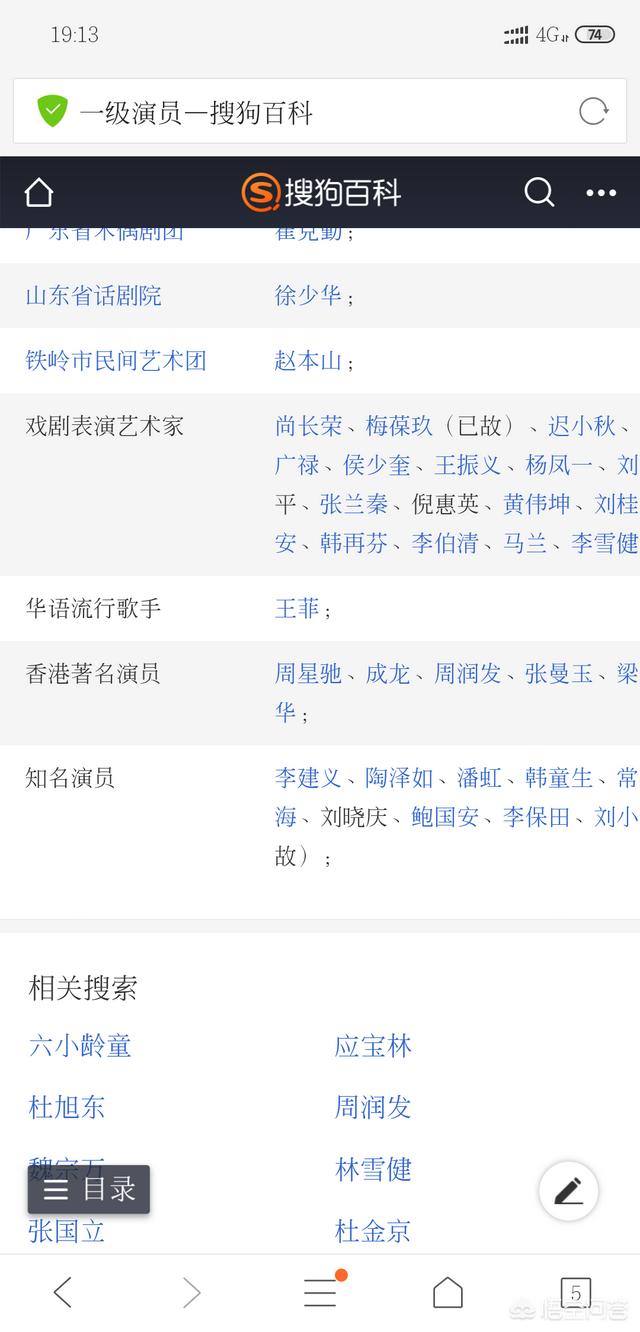Select the related search 应宝林
Viewport: 640px width, 1332px height.
click(x=373, y=1046)
